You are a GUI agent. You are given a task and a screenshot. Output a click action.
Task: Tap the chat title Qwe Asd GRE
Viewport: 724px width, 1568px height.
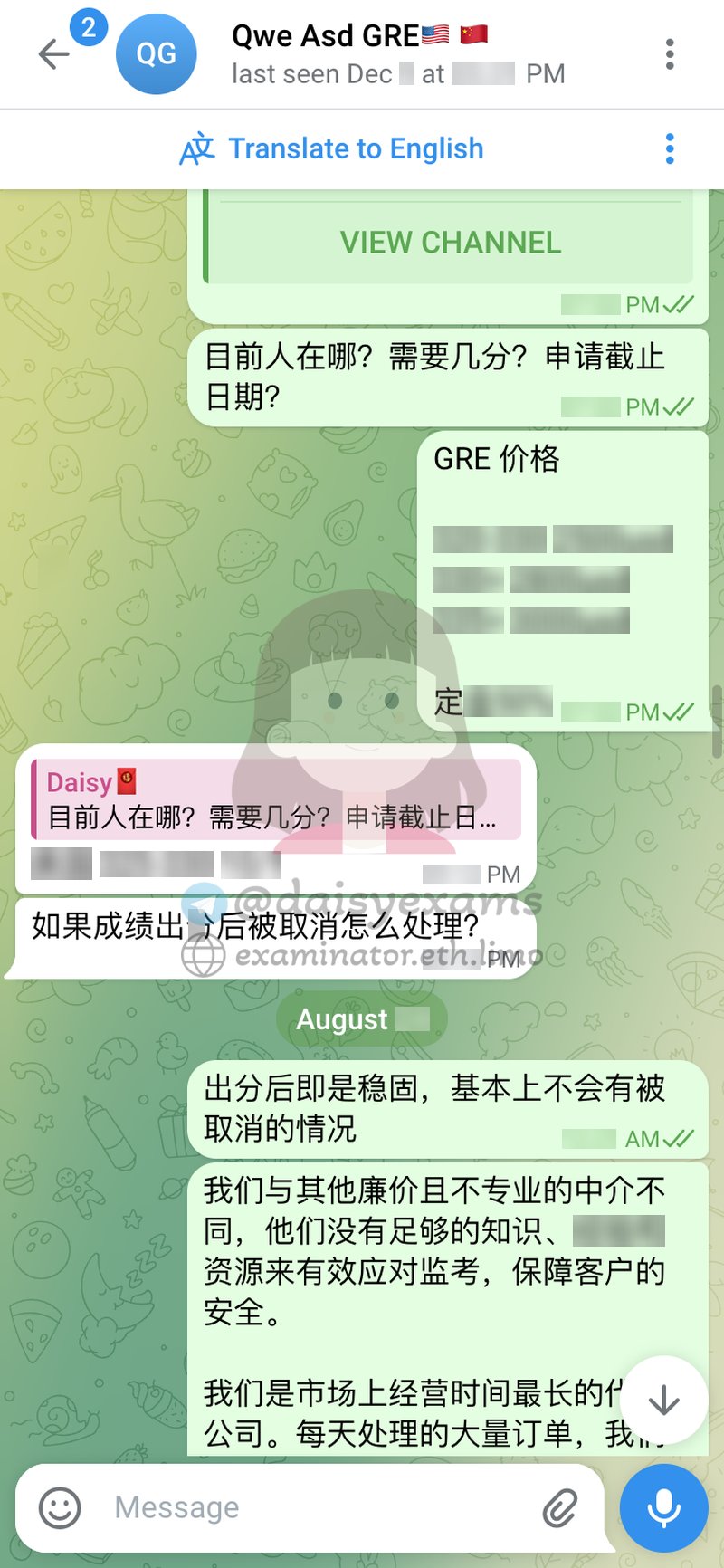(x=344, y=35)
